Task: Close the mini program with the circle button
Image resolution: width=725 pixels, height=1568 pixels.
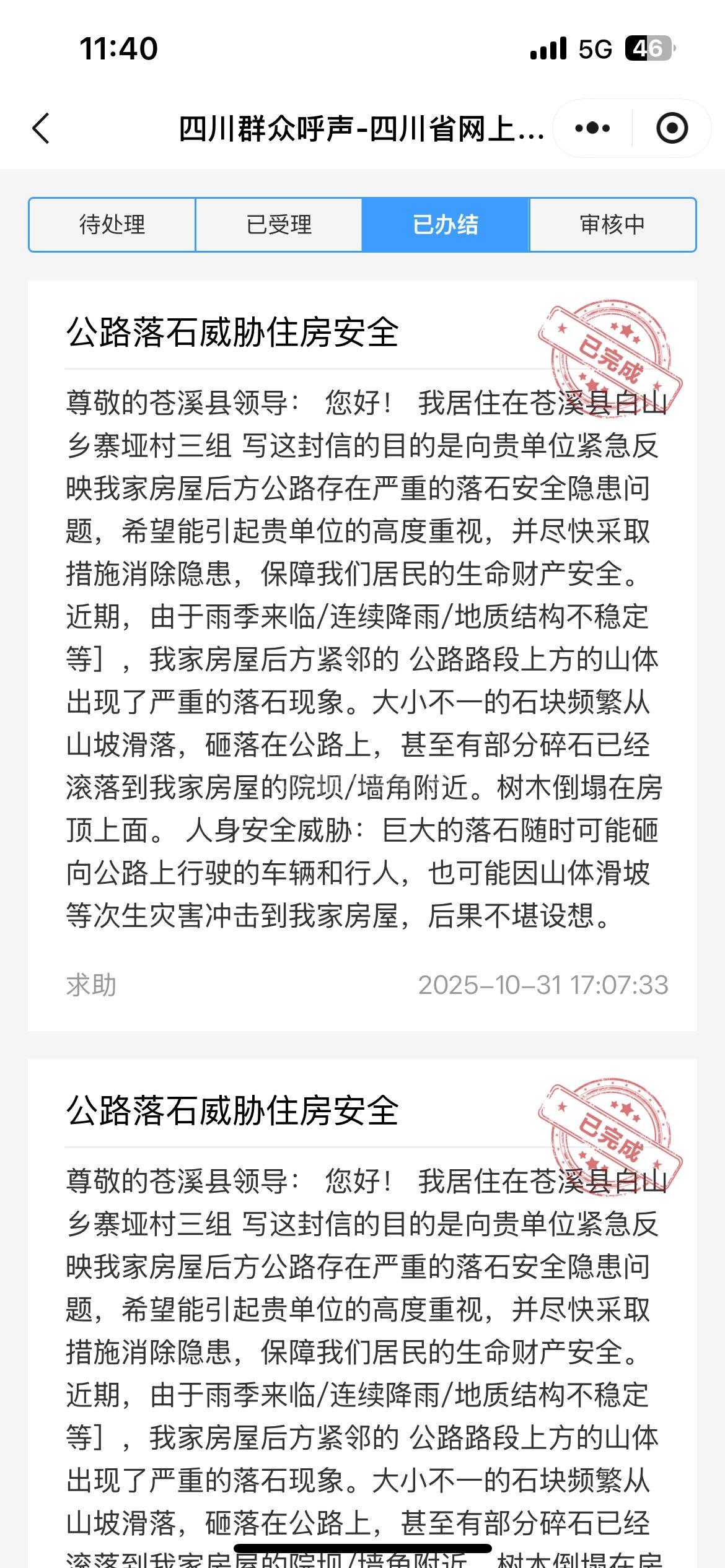Action: tap(672, 129)
